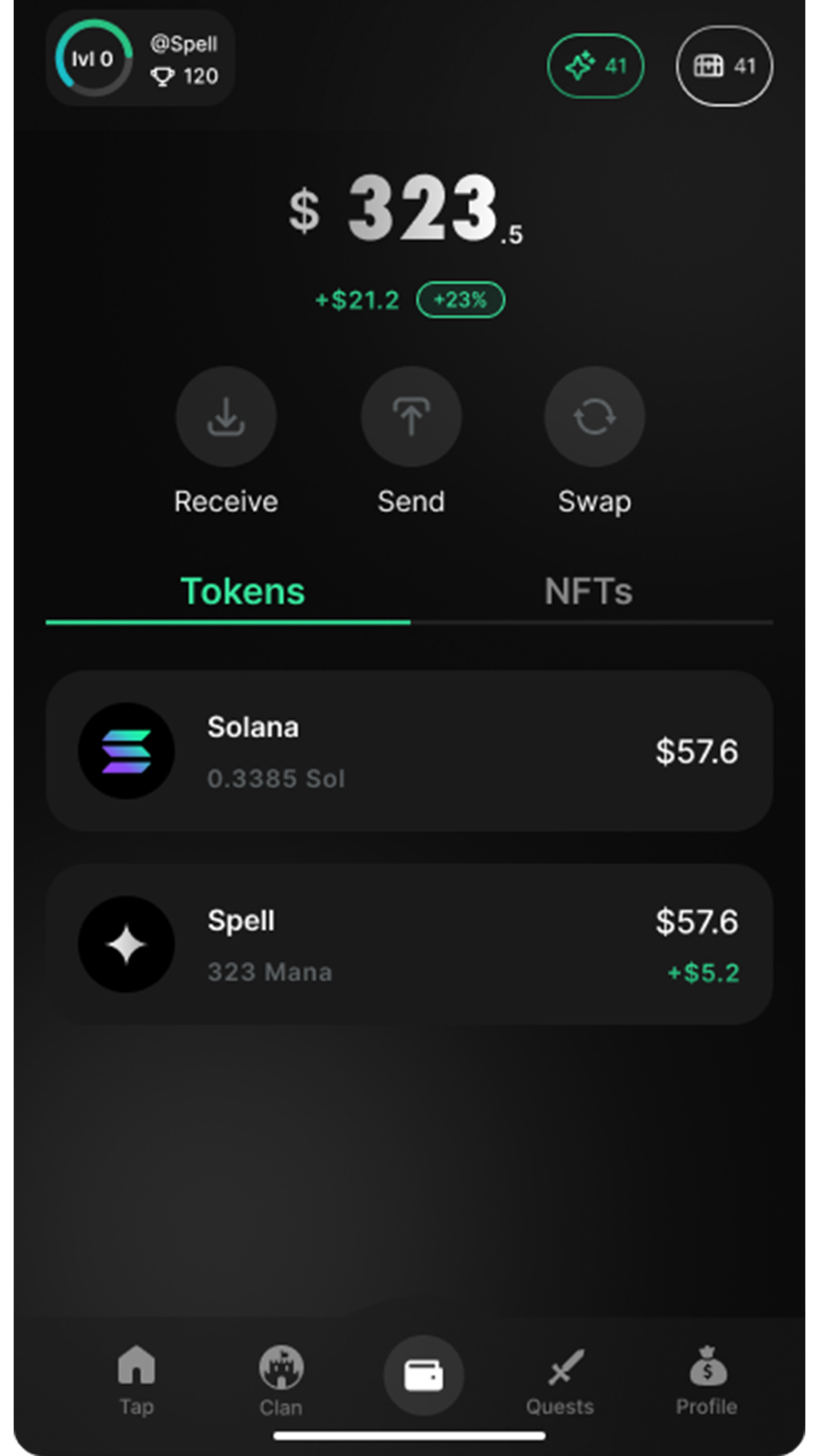Switch to the NFTs tab
The width and height of the screenshot is (819, 1456).
coord(589,591)
